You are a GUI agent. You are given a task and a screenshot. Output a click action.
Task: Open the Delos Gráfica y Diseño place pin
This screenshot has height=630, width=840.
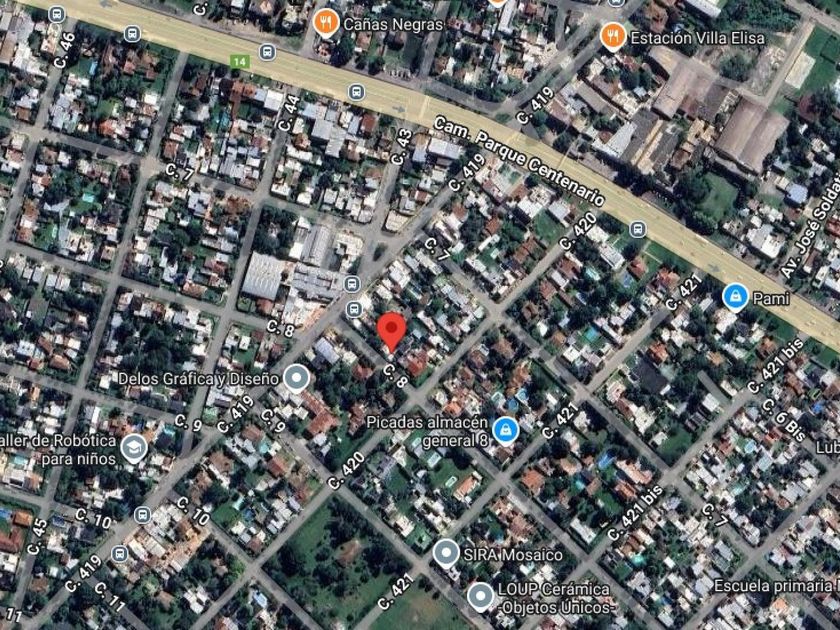point(296,378)
